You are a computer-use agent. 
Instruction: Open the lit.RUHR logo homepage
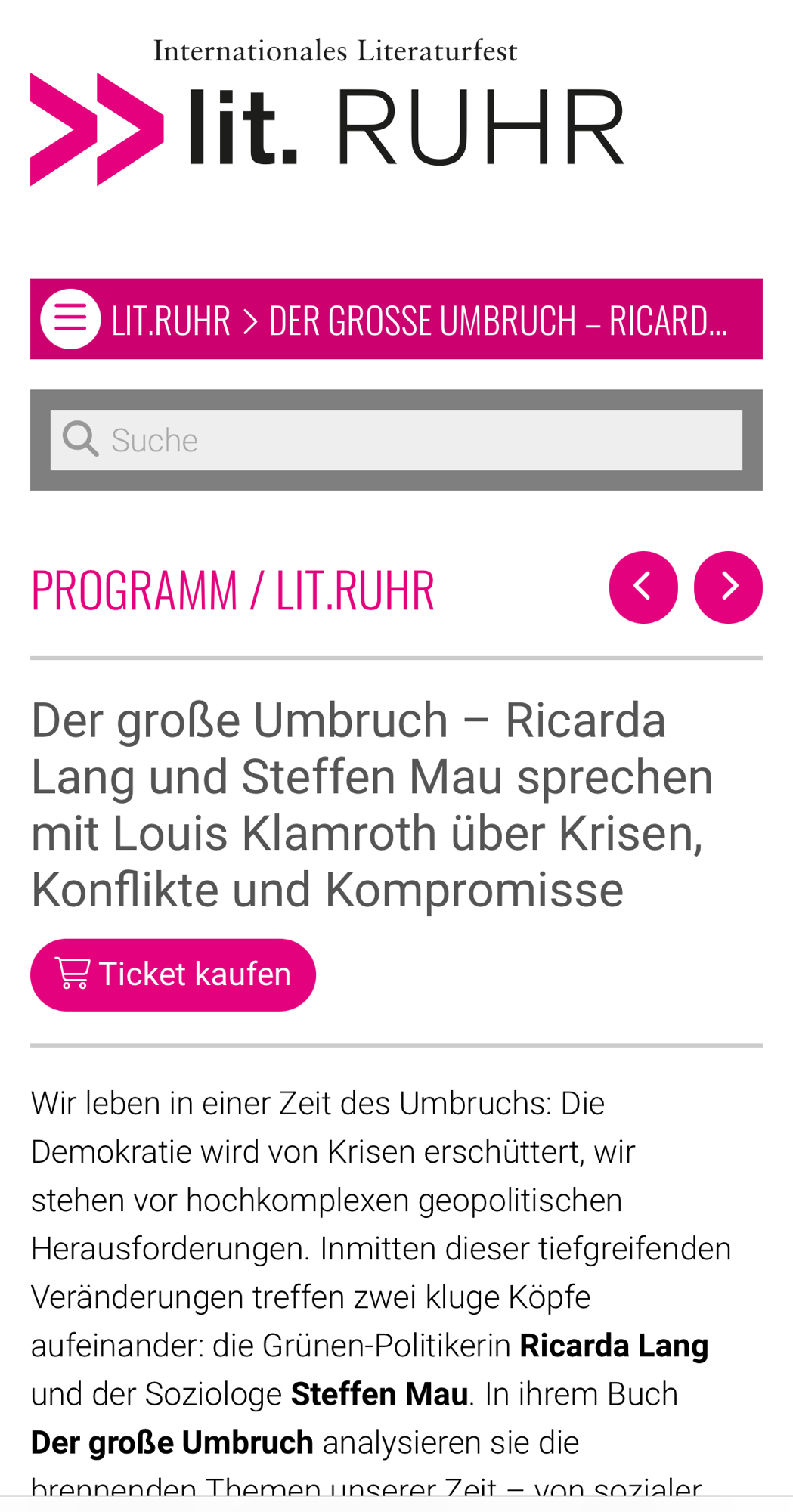[x=327, y=113]
